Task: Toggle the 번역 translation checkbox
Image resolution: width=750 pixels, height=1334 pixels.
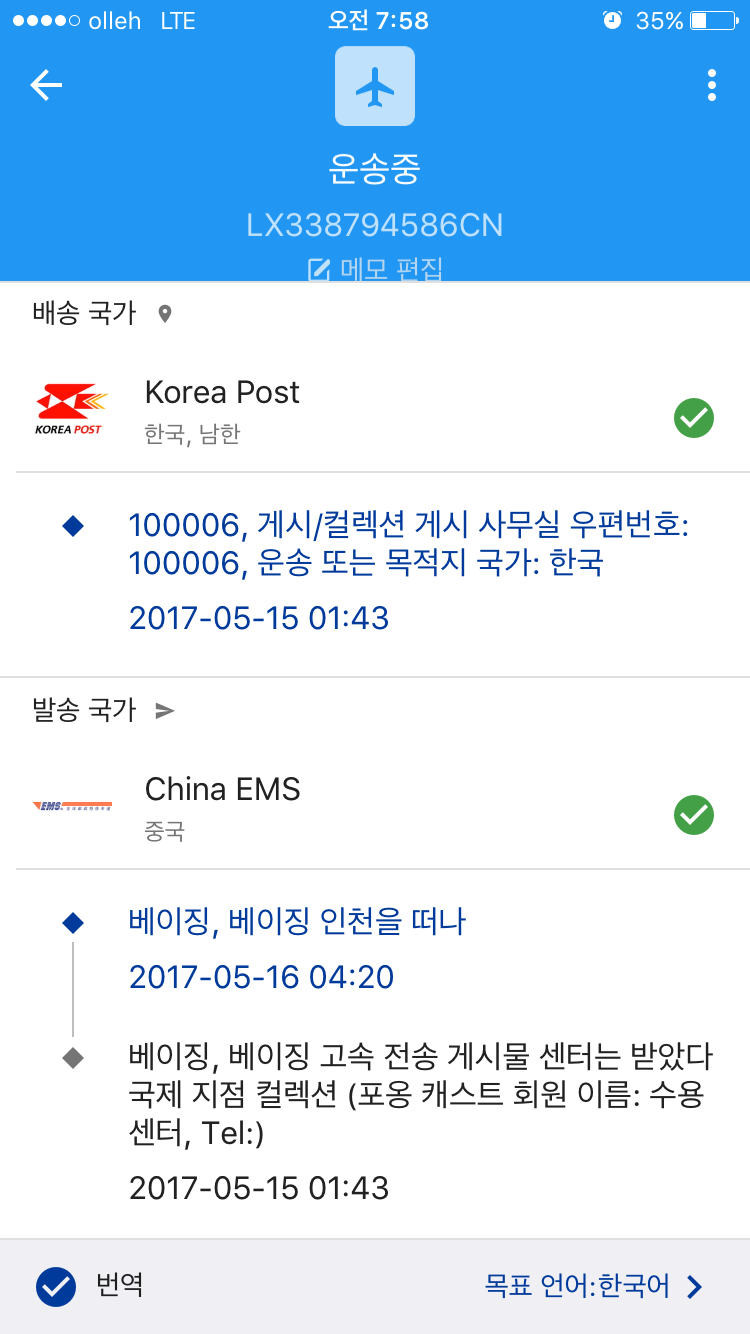Action: 56,1286
